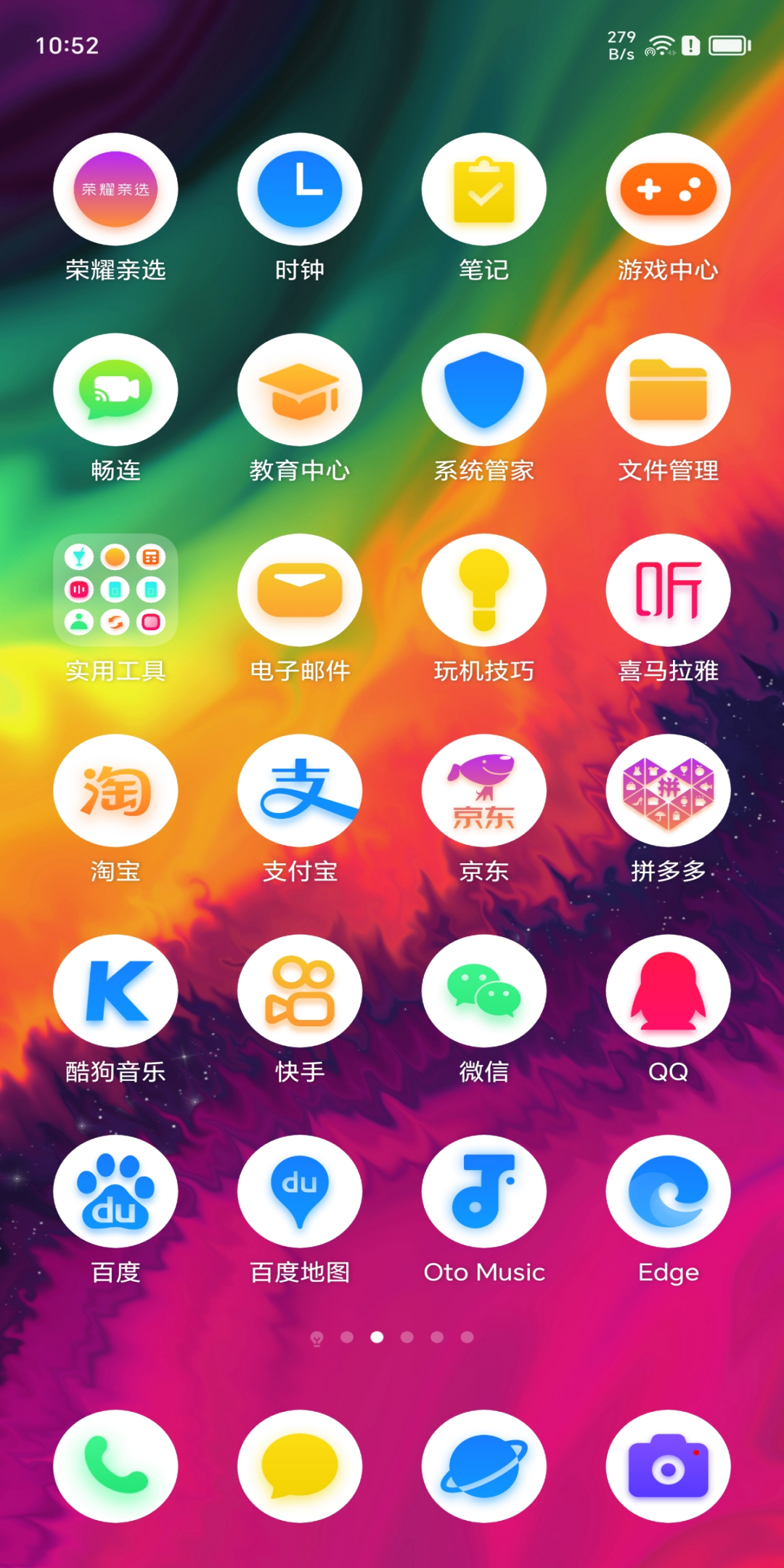784x1568 pixels.
Task: Open the camera from the dock
Action: click(x=669, y=1466)
